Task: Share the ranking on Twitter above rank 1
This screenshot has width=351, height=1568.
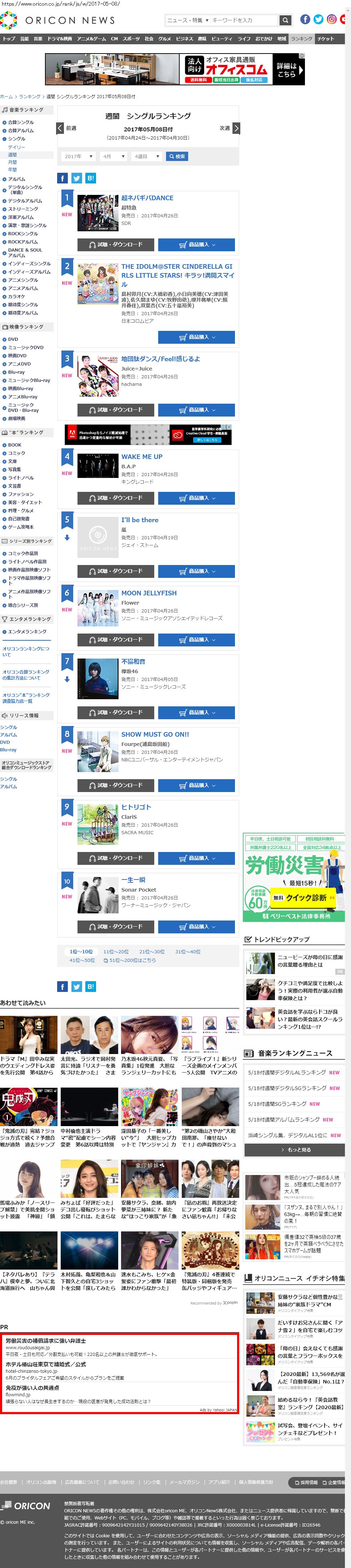Action: click(x=77, y=178)
